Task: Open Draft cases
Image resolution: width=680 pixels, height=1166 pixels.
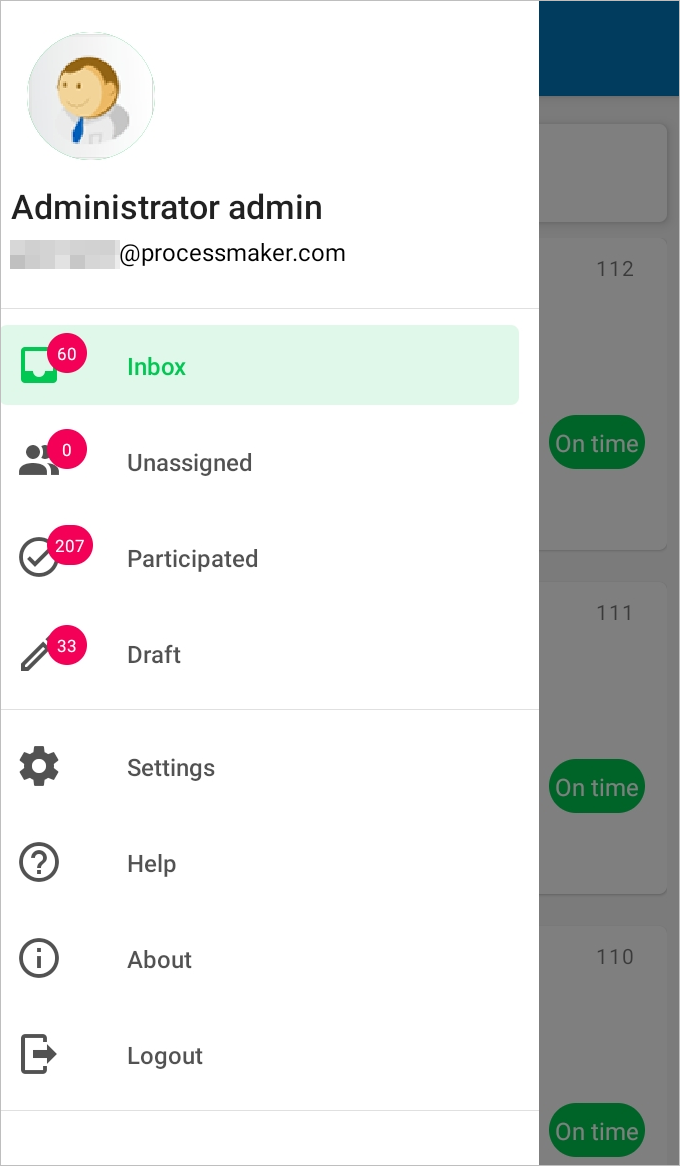Action: [154, 655]
